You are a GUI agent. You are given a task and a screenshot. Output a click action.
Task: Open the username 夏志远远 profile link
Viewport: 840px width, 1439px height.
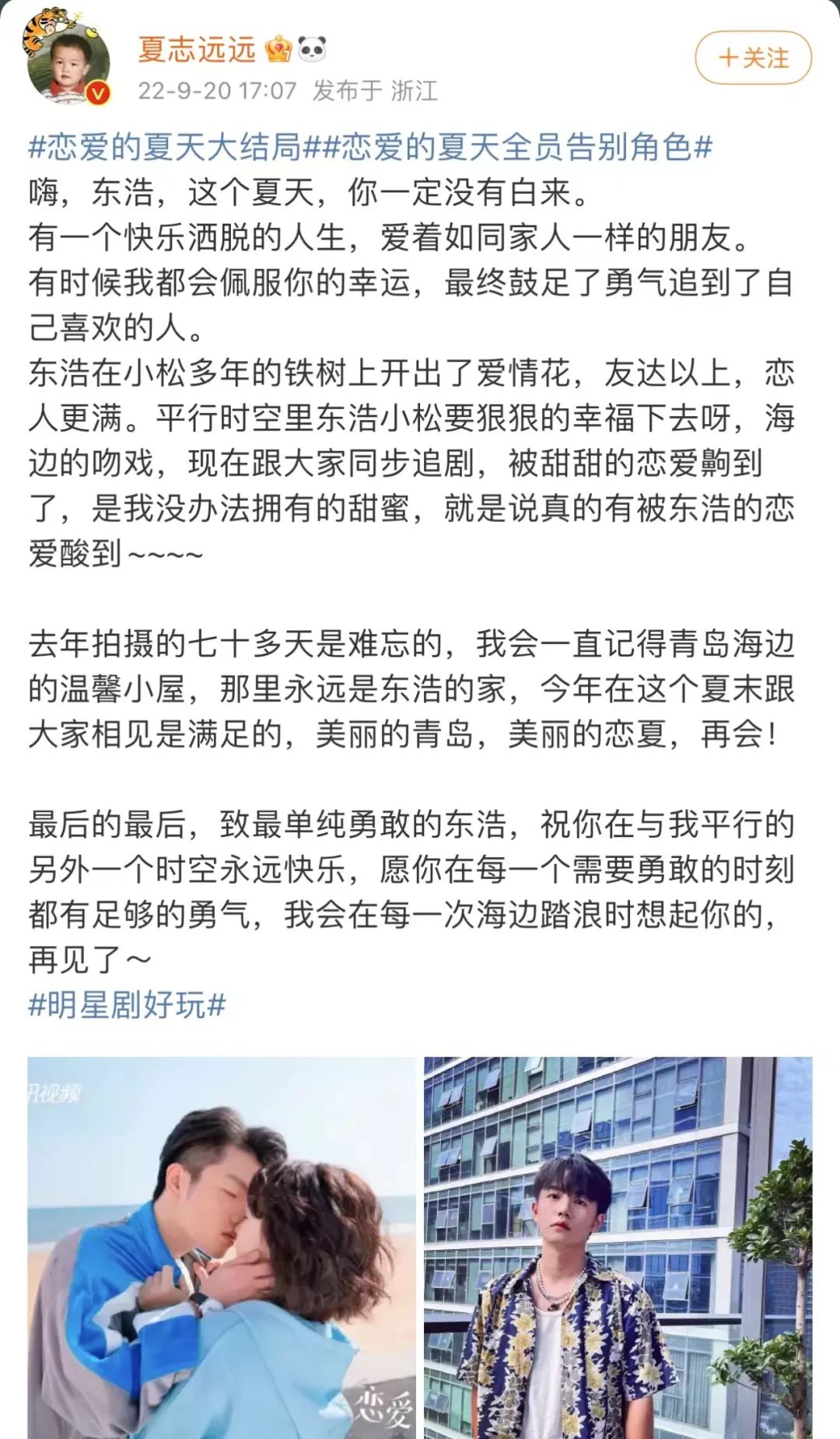click(x=197, y=50)
